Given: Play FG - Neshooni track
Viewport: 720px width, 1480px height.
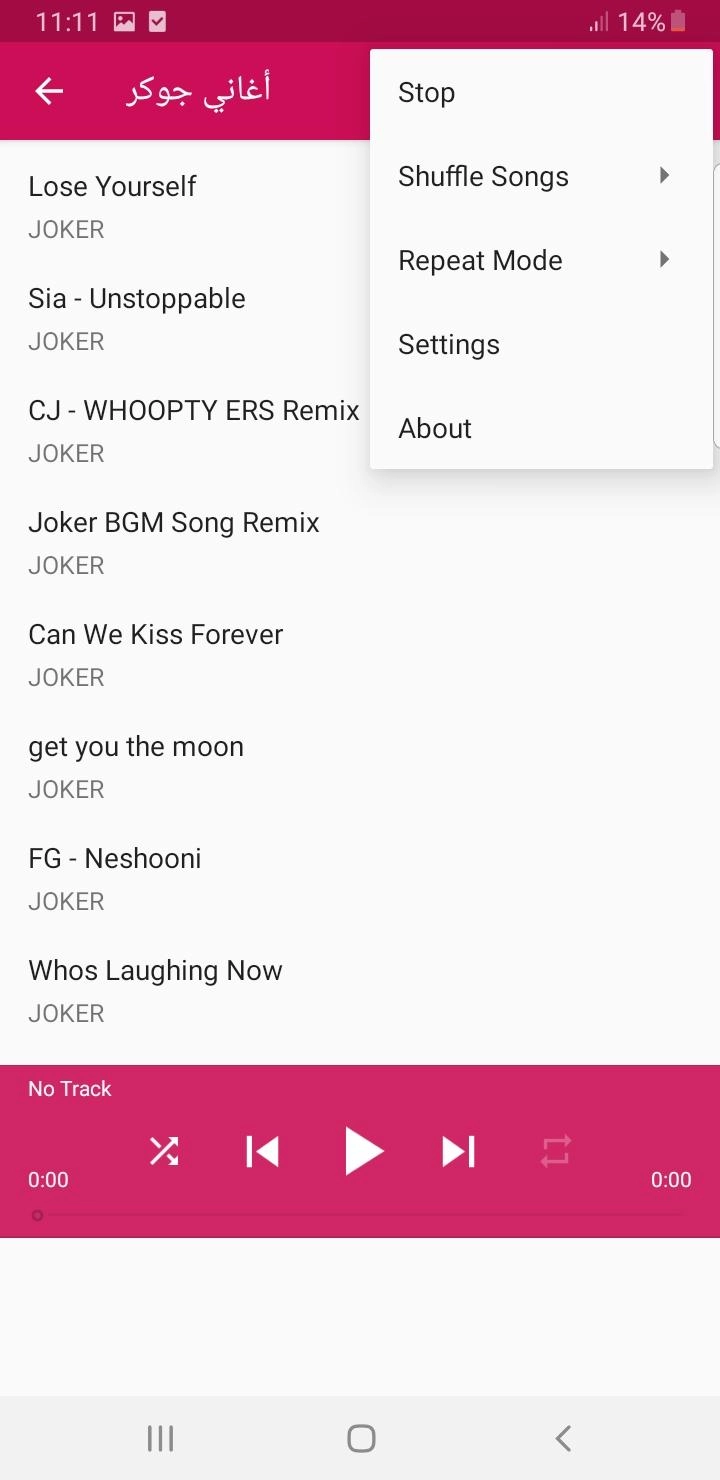Looking at the screenshot, I should click(115, 877).
